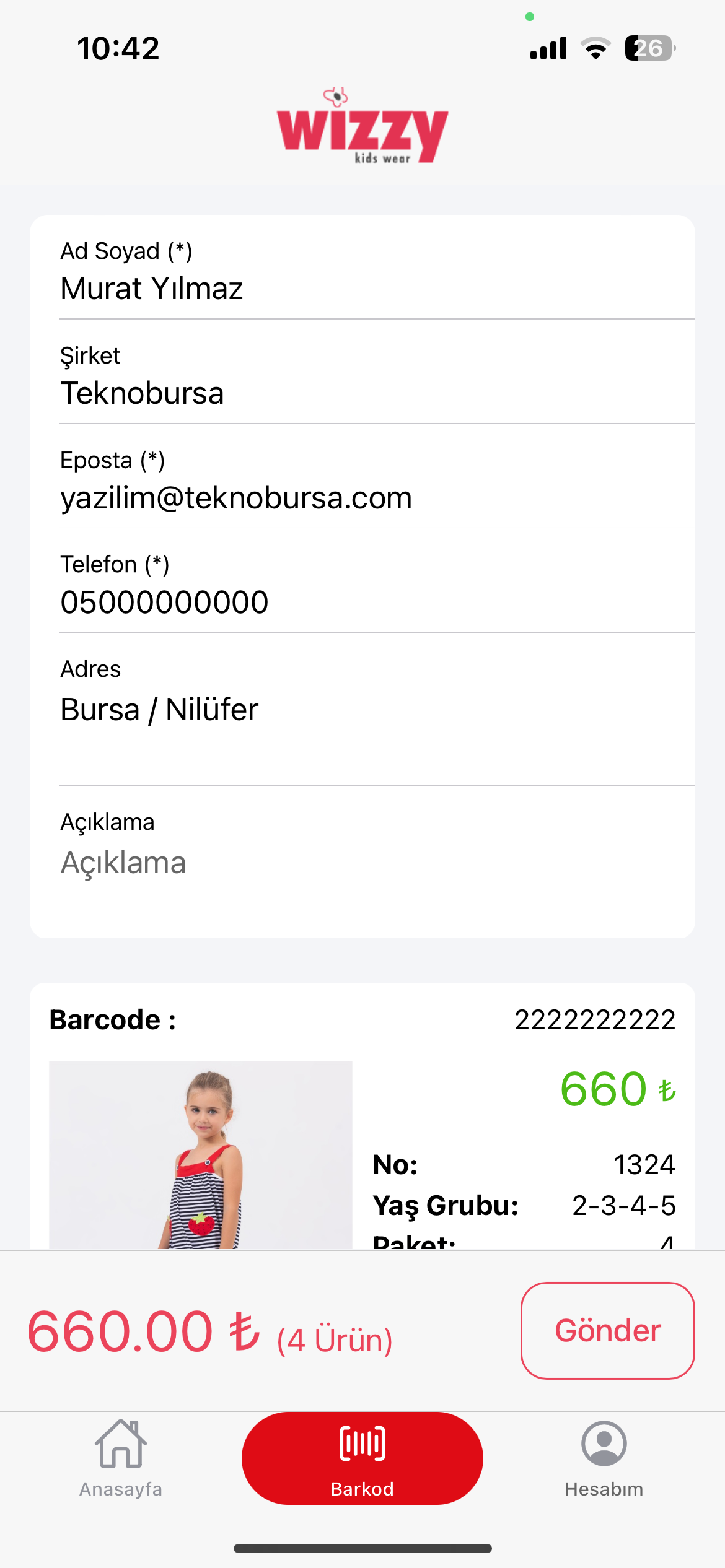Screen dimensions: 725x1568
Task: Open the product photo for barcode 2222222222
Action: [x=200, y=1154]
